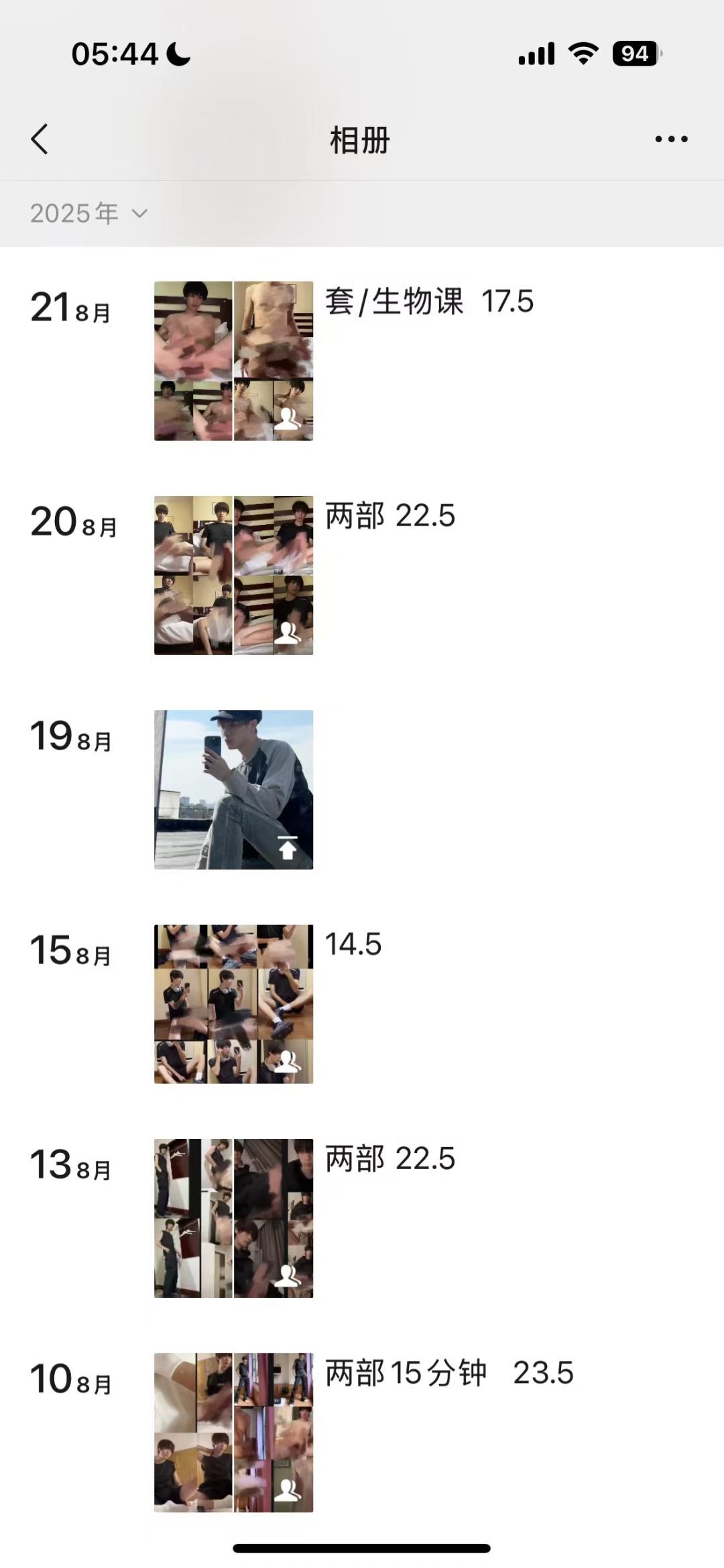This screenshot has width=724, height=1568.
Task: Open the three-dot overflow menu
Action: coord(671,139)
